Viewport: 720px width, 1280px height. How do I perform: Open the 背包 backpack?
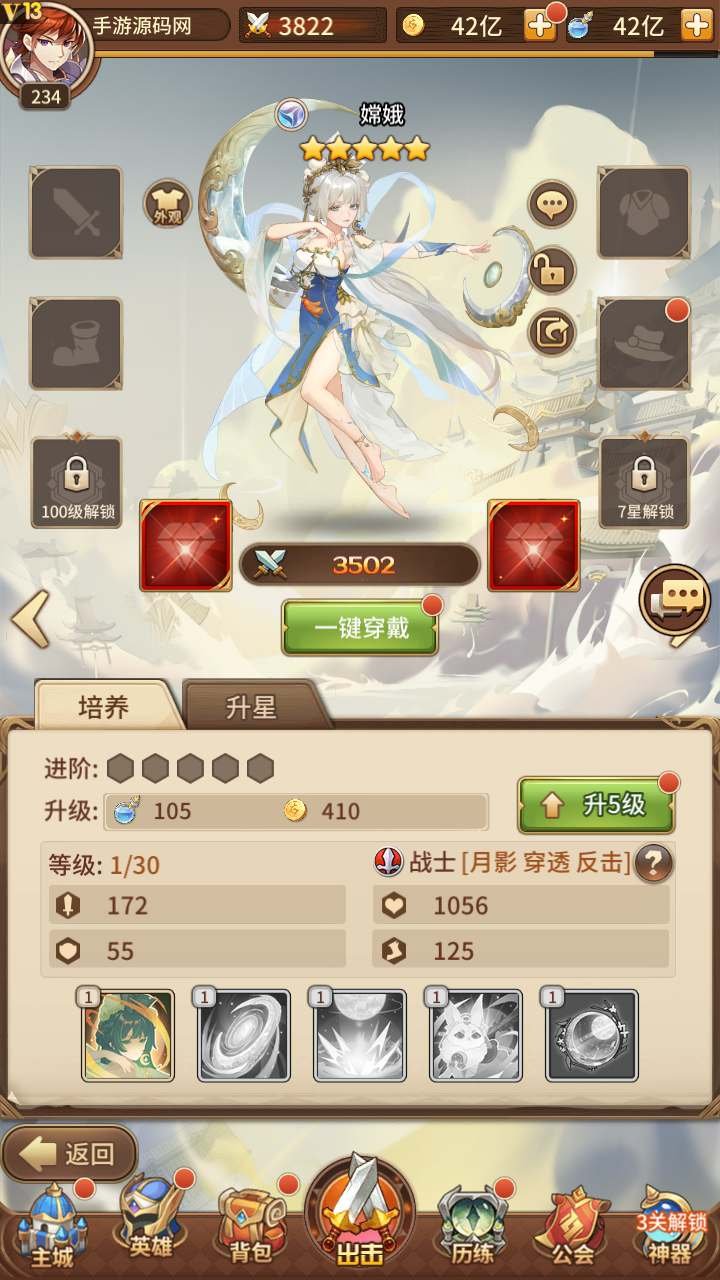click(251, 1226)
